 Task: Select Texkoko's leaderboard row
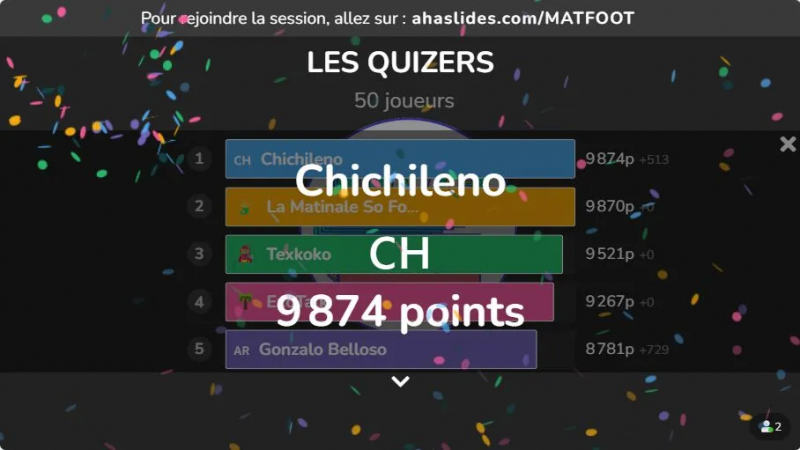pyautogui.click(x=394, y=254)
